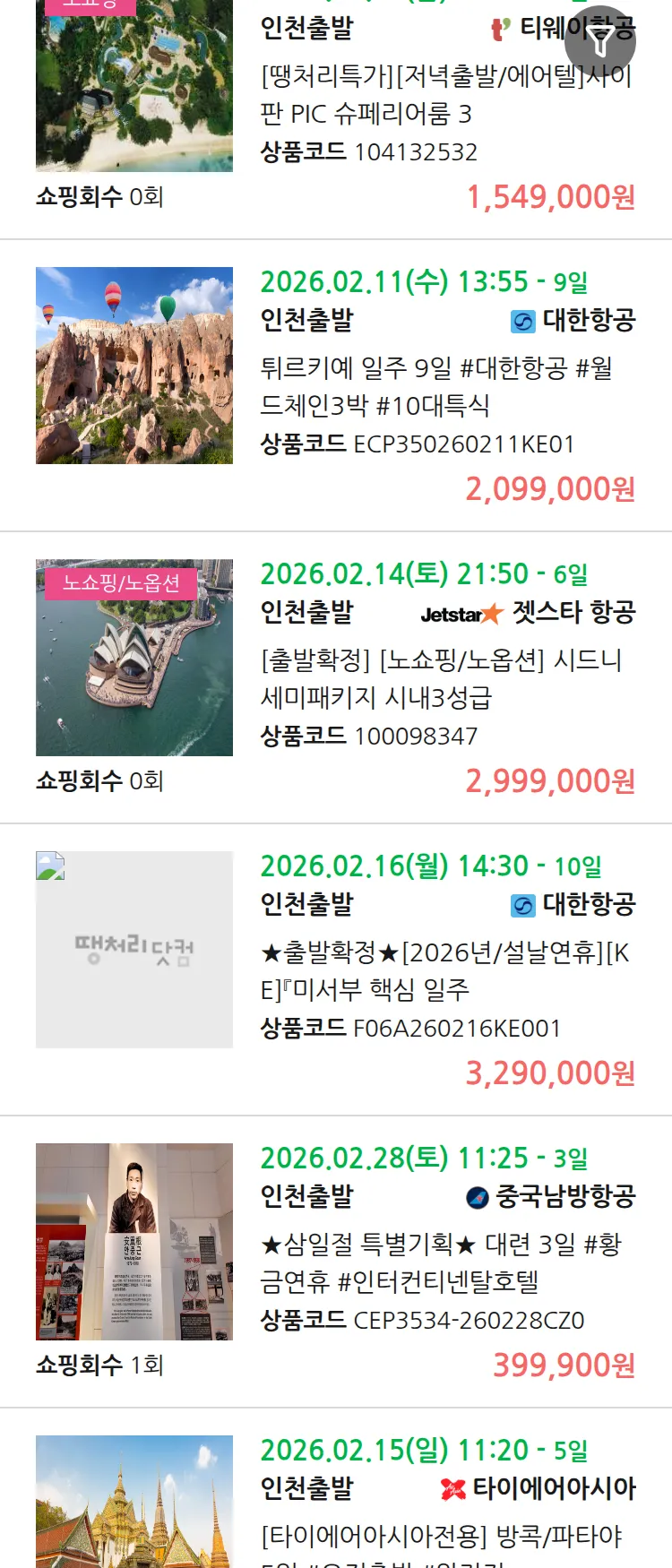
Task: View the 튀르키예 일주 9일 대한항공 package
Action: (x=436, y=386)
